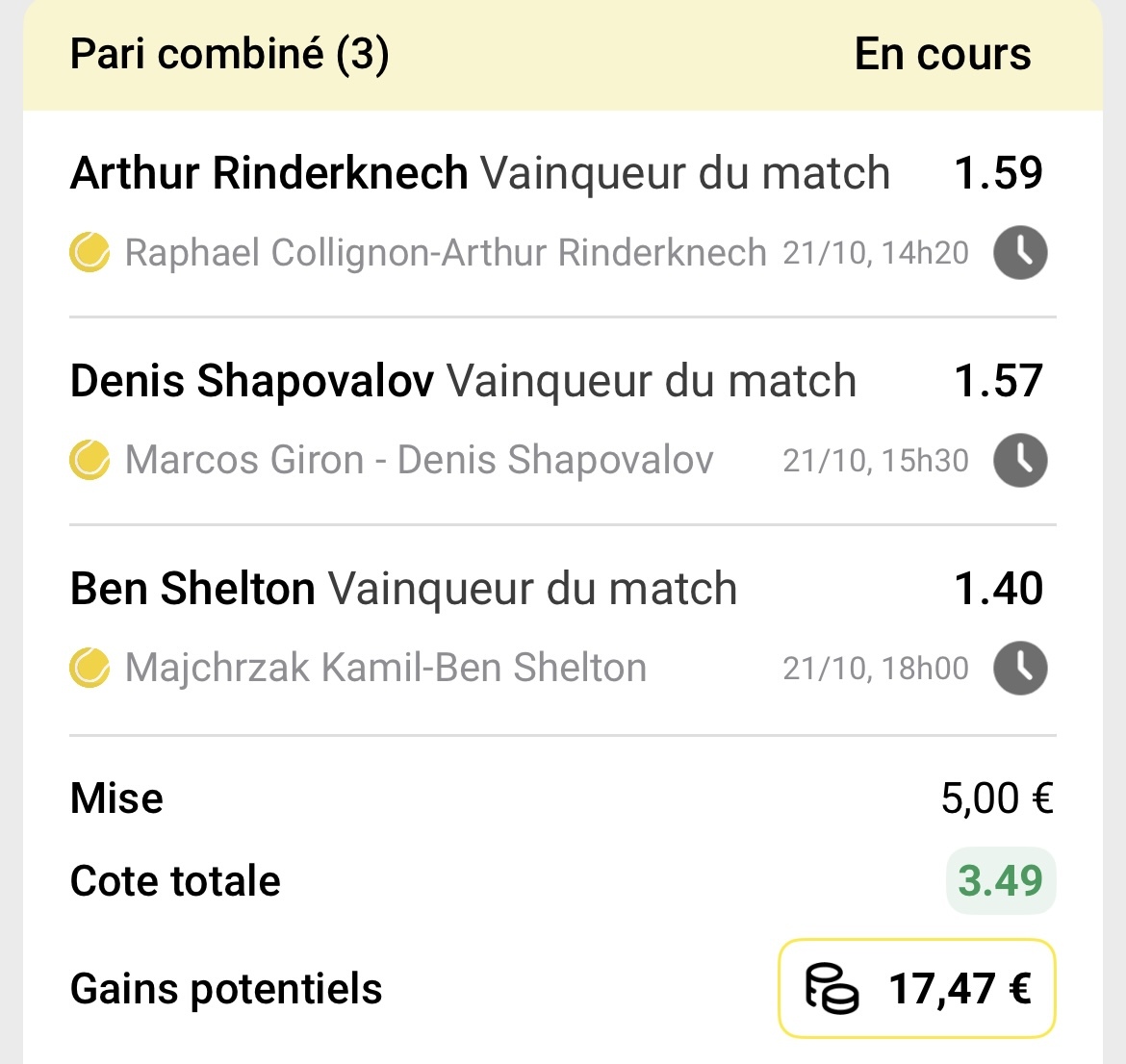
Task: Open the Collignon-Rinderknech match selection
Action: [x=446, y=253]
